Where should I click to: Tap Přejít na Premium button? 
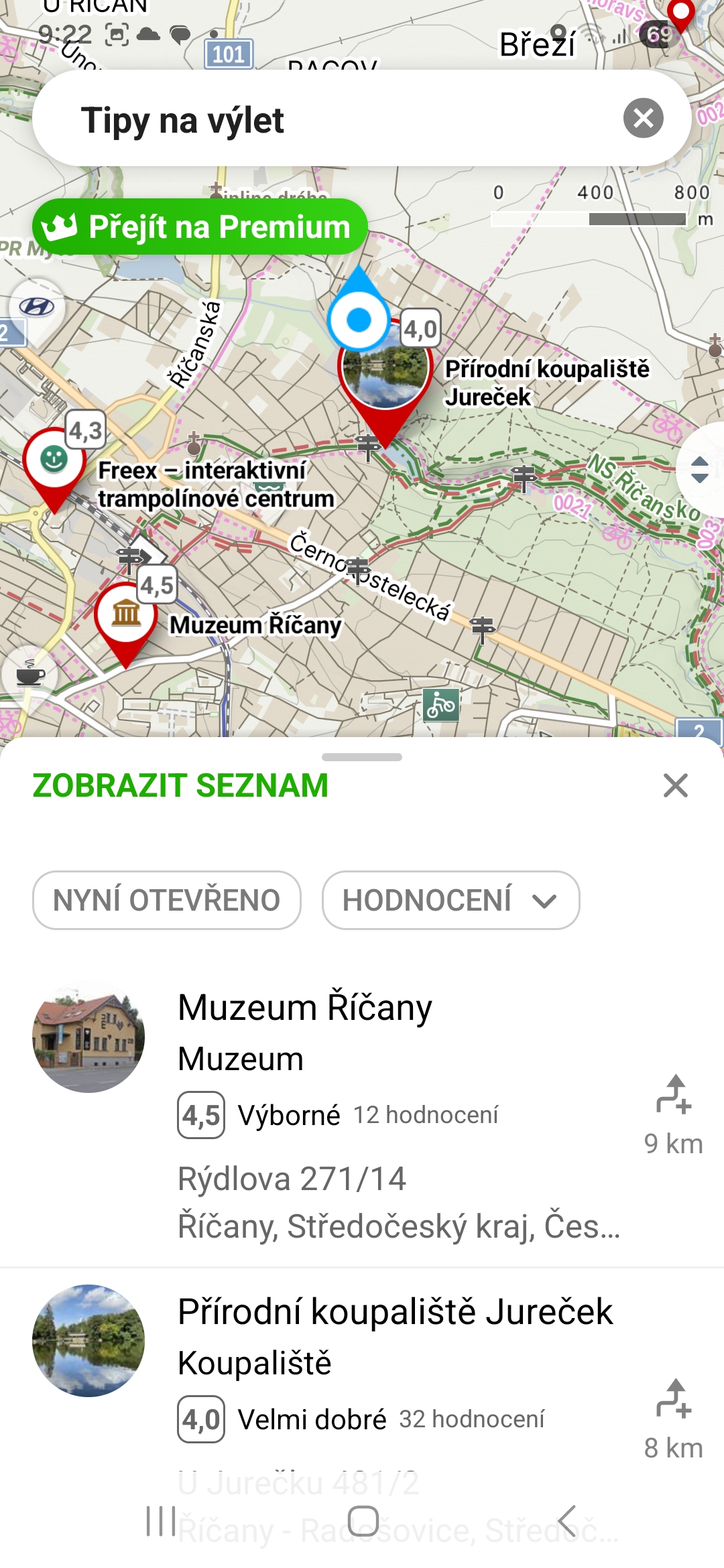200,227
